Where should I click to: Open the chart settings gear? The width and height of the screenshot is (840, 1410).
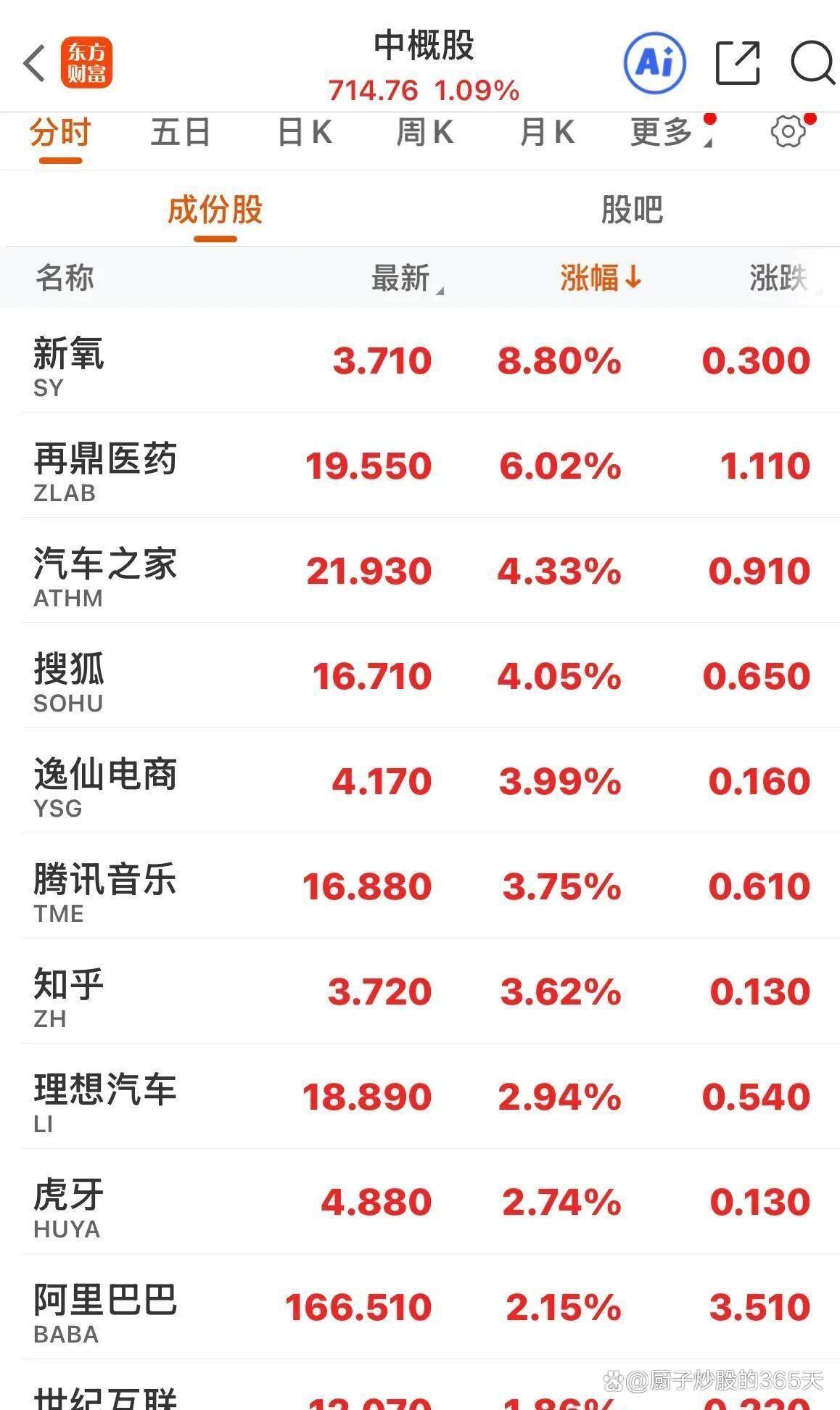tap(788, 132)
